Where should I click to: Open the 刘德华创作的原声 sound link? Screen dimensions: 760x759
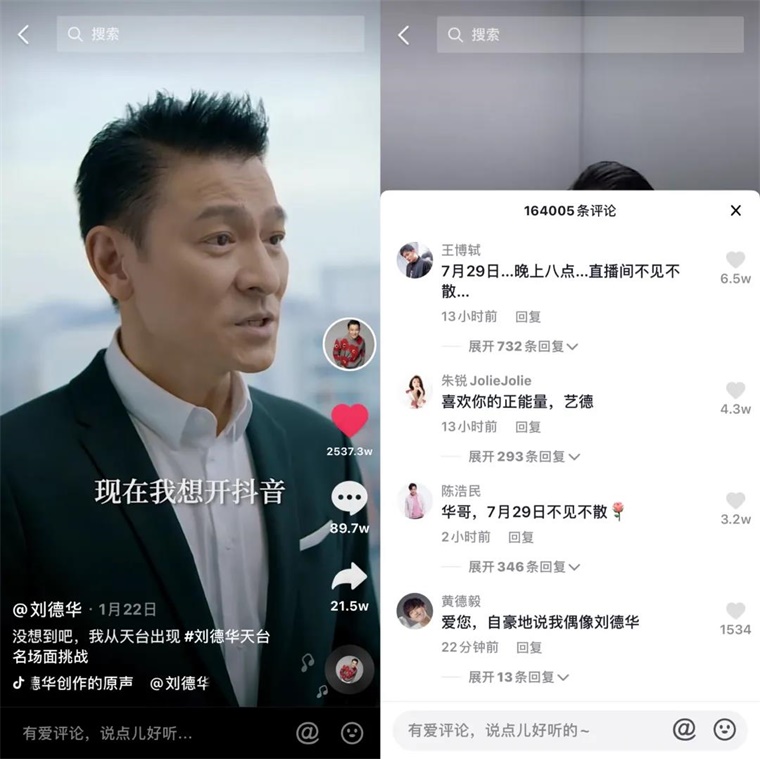tap(82, 684)
